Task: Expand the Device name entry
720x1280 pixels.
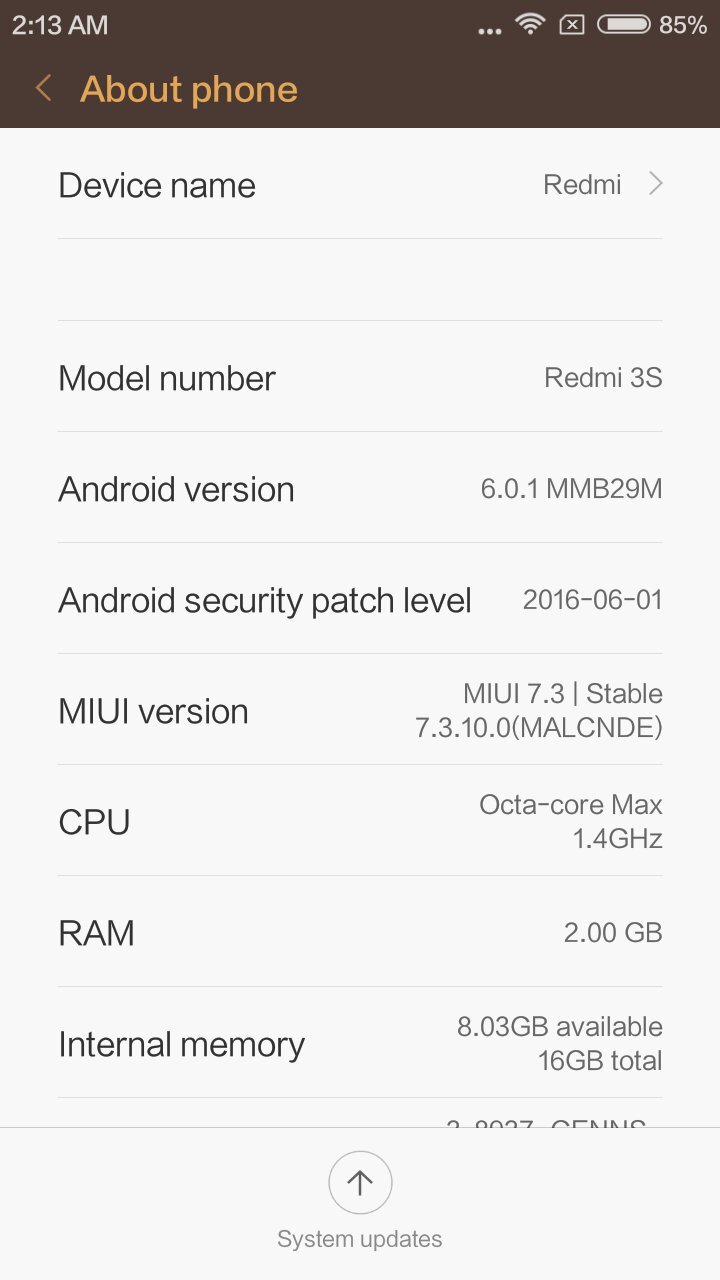Action: [x=360, y=184]
